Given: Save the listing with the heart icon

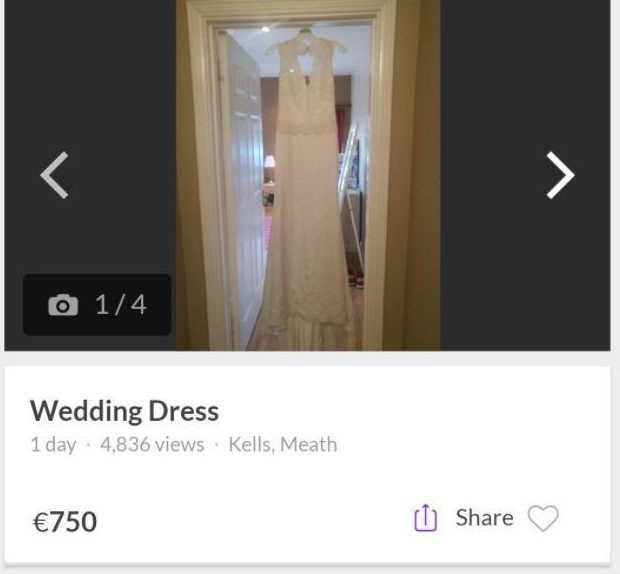Looking at the screenshot, I should click(542, 518).
